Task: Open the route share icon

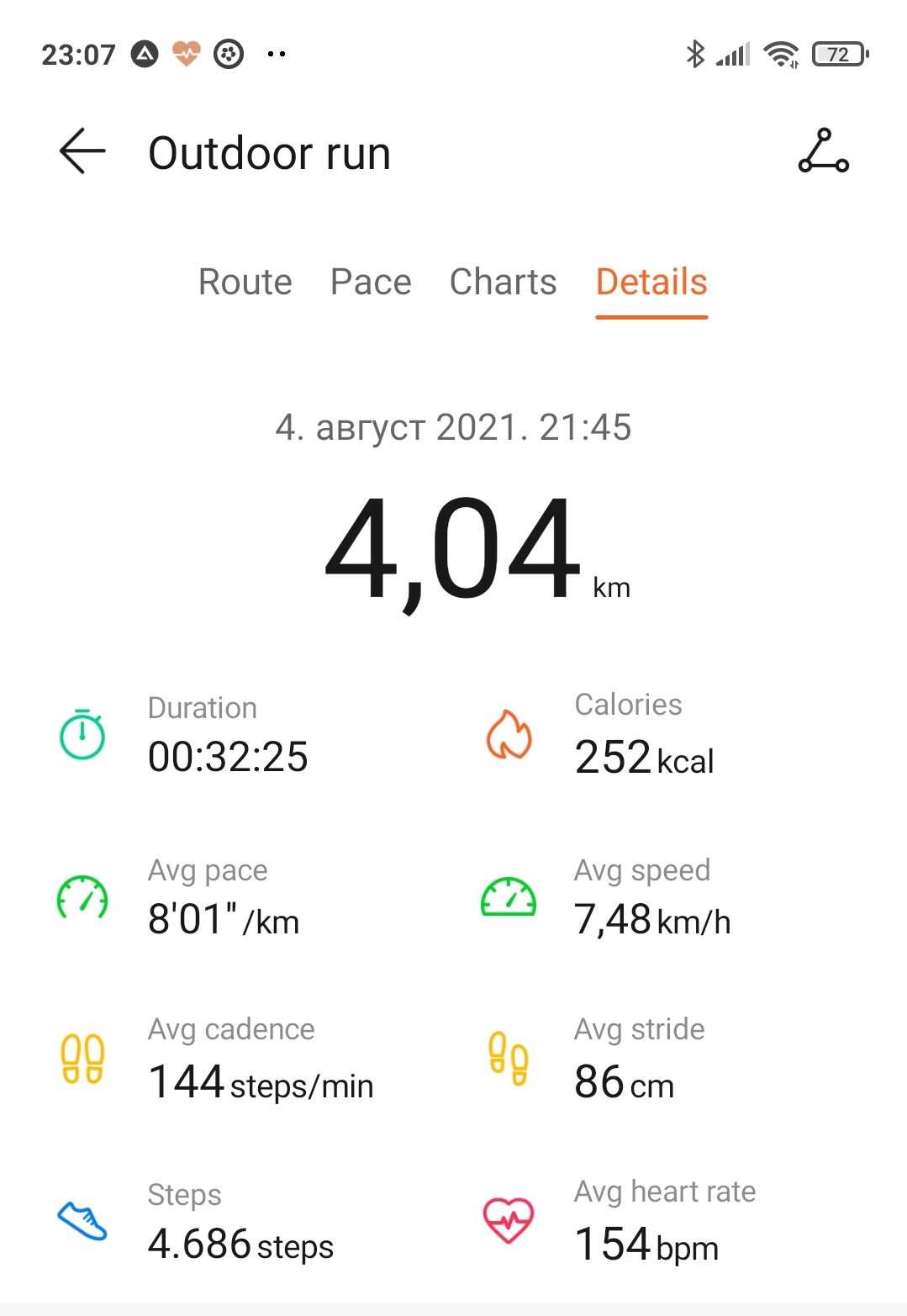Action: click(x=823, y=151)
